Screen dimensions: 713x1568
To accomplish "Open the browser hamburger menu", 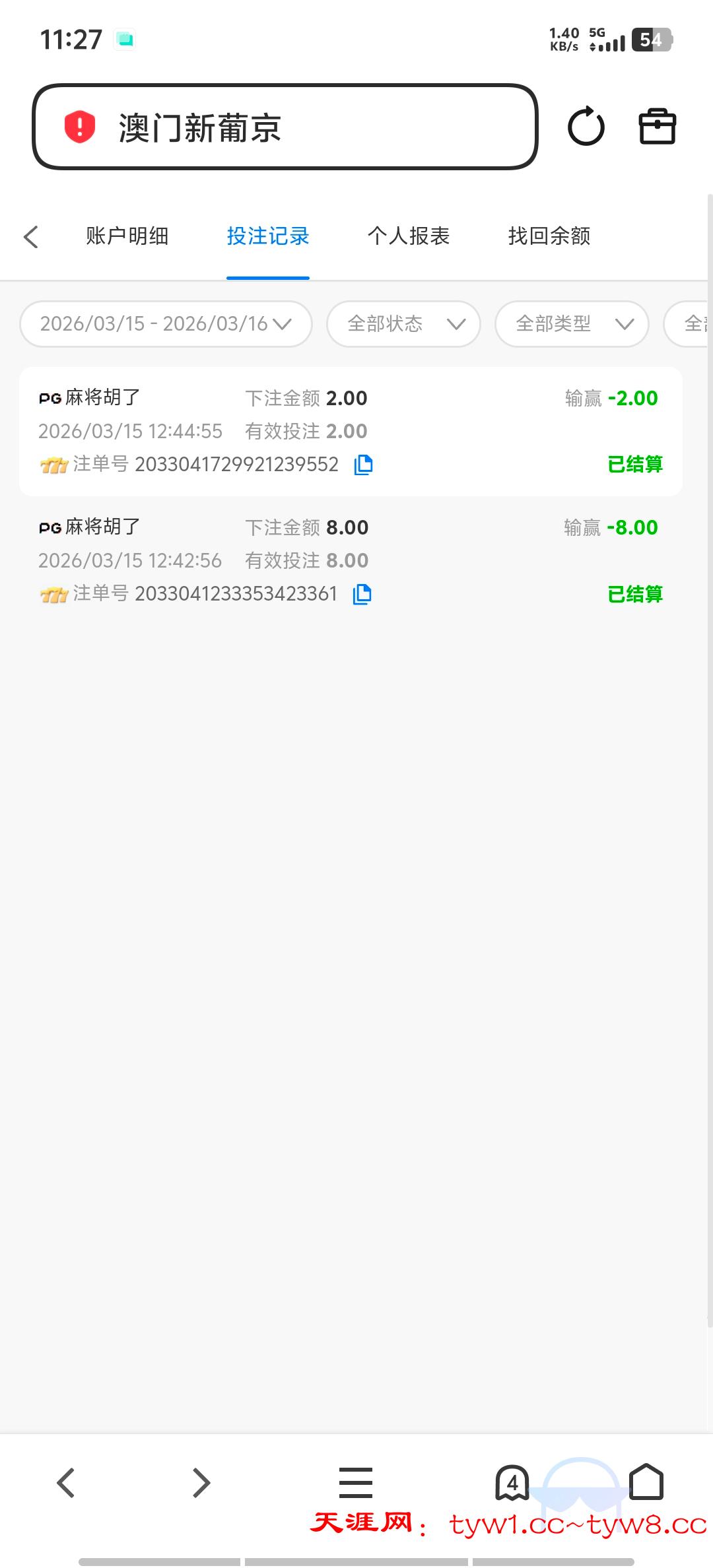I will point(355,1484).
